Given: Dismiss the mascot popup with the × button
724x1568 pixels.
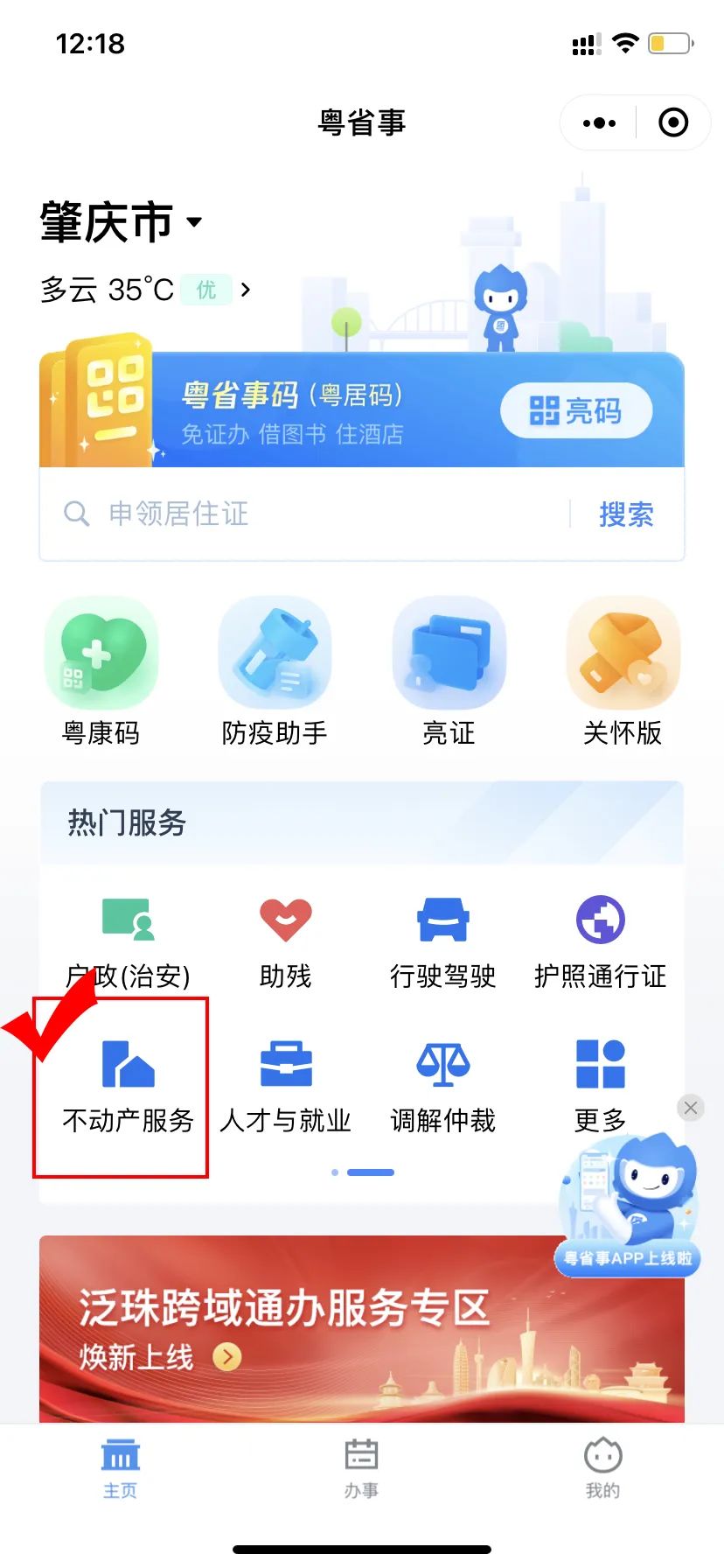Looking at the screenshot, I should [690, 1107].
